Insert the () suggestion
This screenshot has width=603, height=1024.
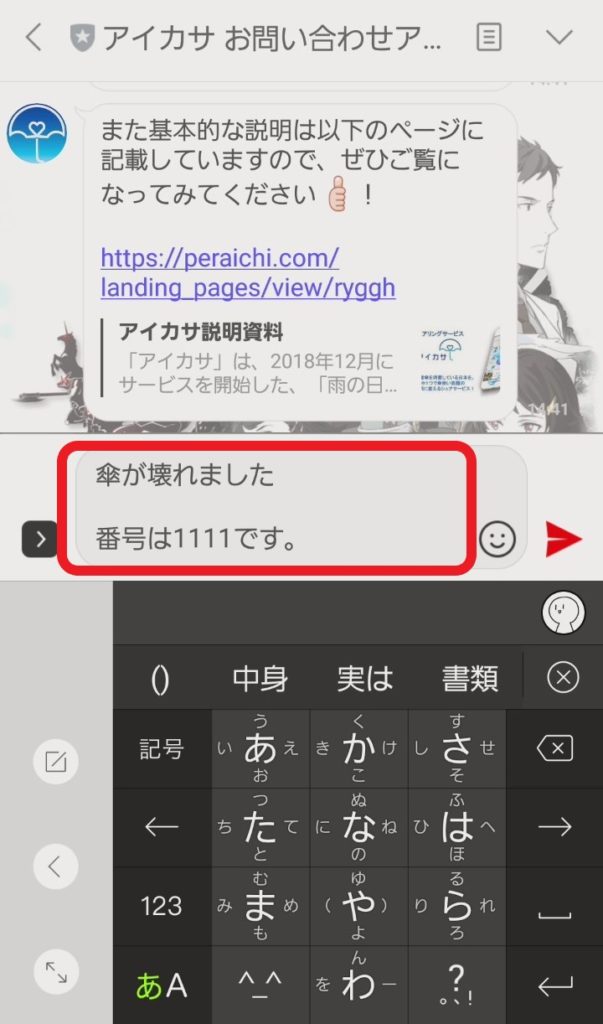pyautogui.click(x=160, y=679)
